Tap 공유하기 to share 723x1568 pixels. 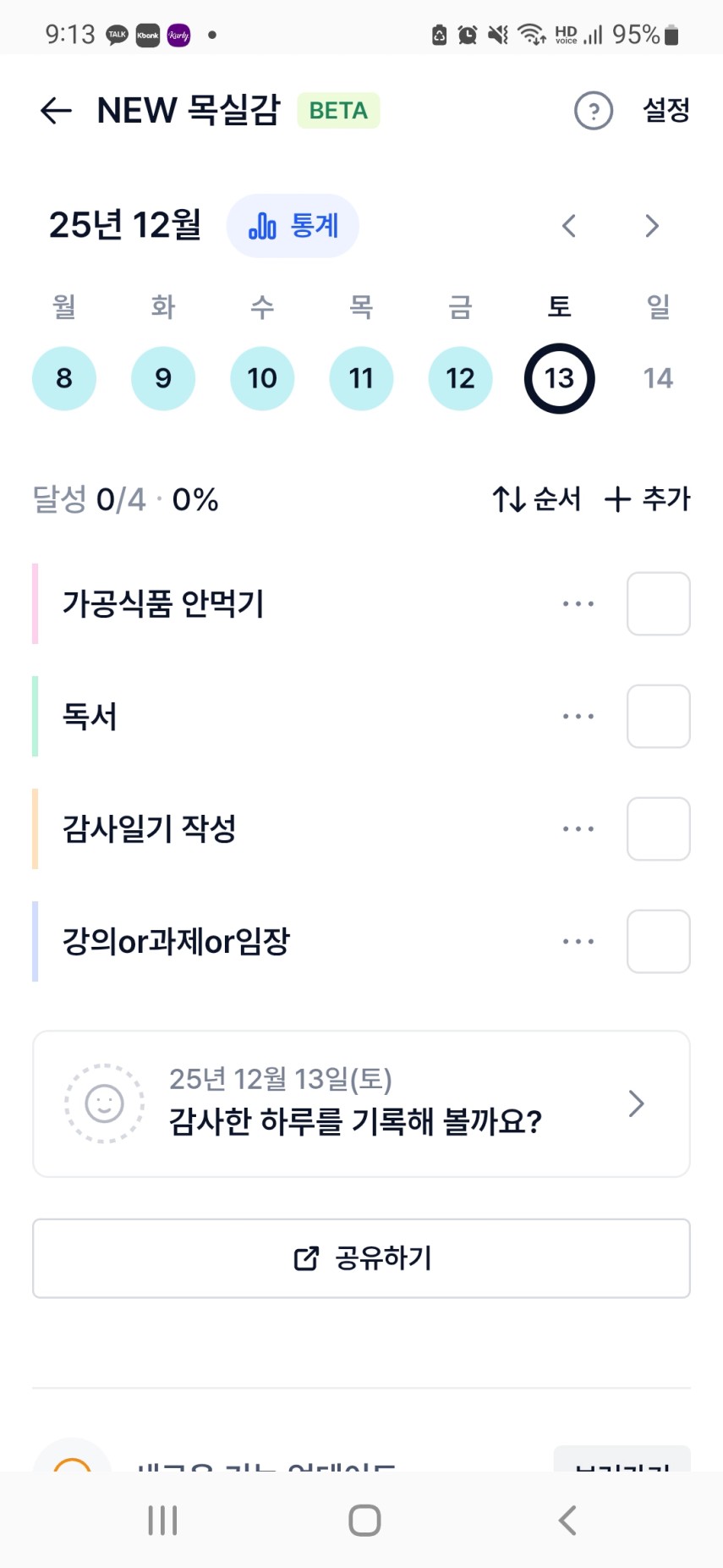click(361, 1258)
